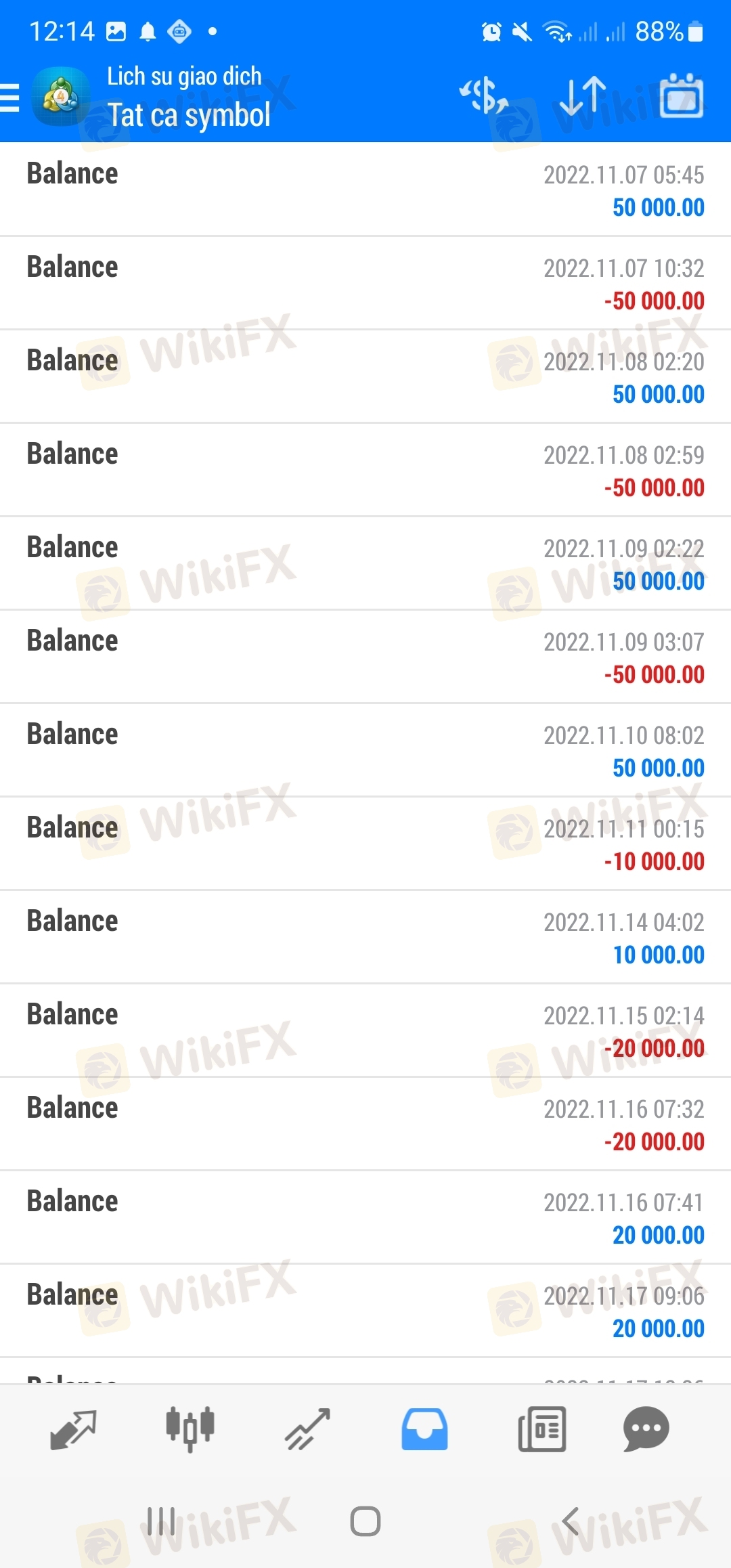
Task: Open Balance entry dated 2022.11.08 02:59
Action: click(365, 470)
